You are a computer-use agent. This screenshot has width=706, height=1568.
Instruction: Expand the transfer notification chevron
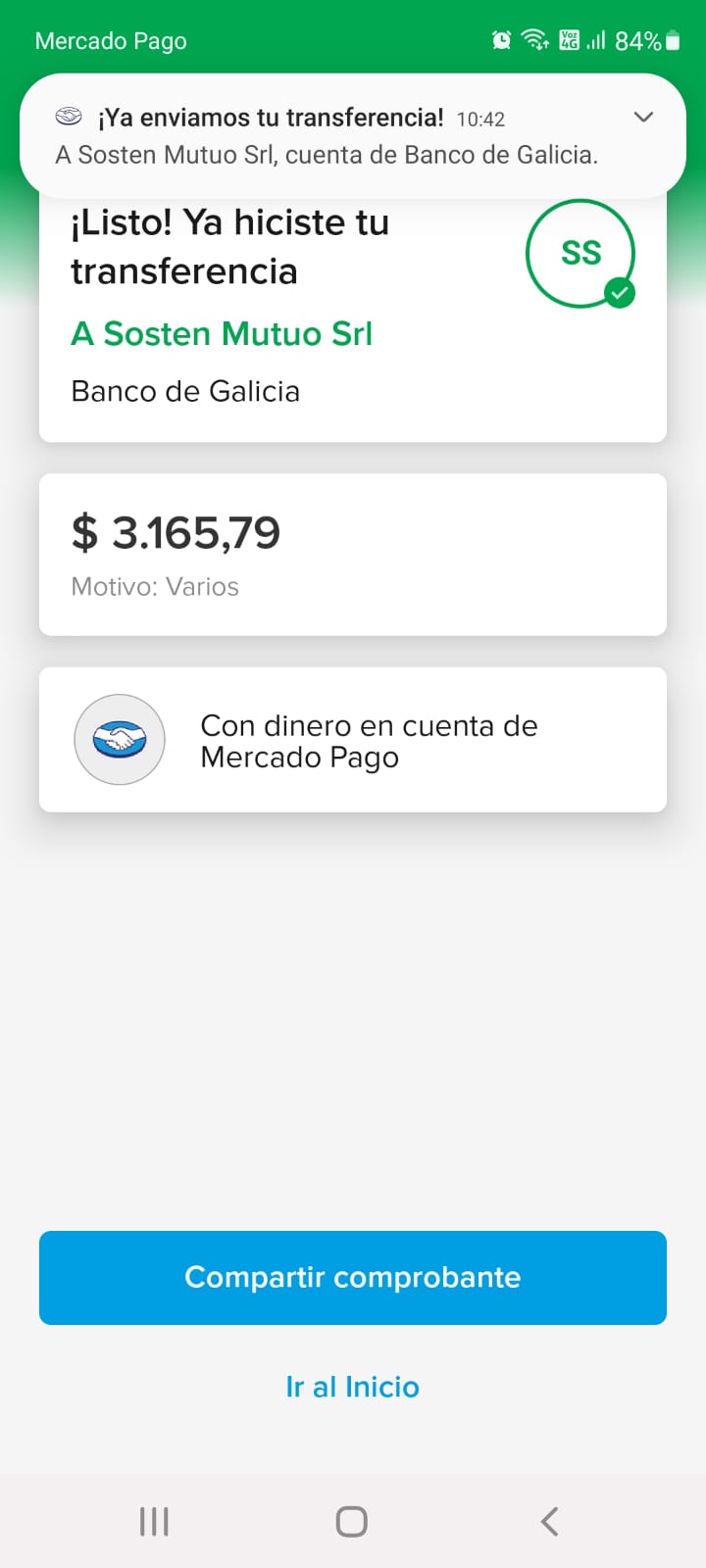pyautogui.click(x=643, y=118)
